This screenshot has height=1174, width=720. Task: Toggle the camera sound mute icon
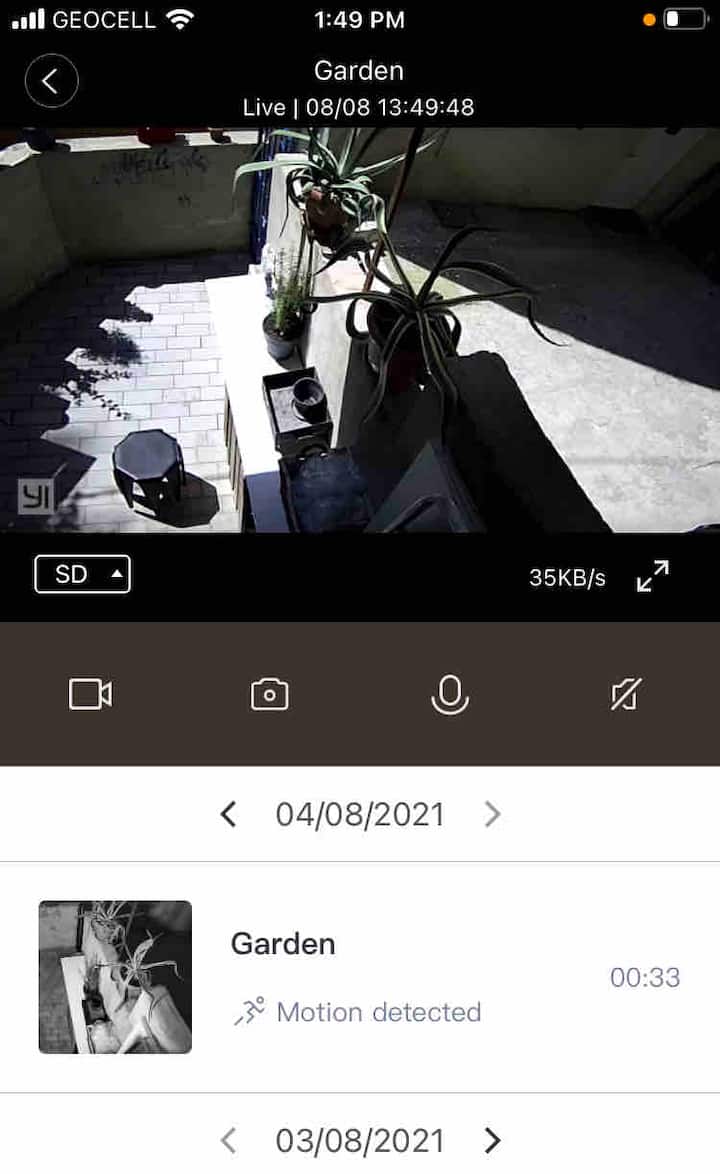[x=626, y=694]
